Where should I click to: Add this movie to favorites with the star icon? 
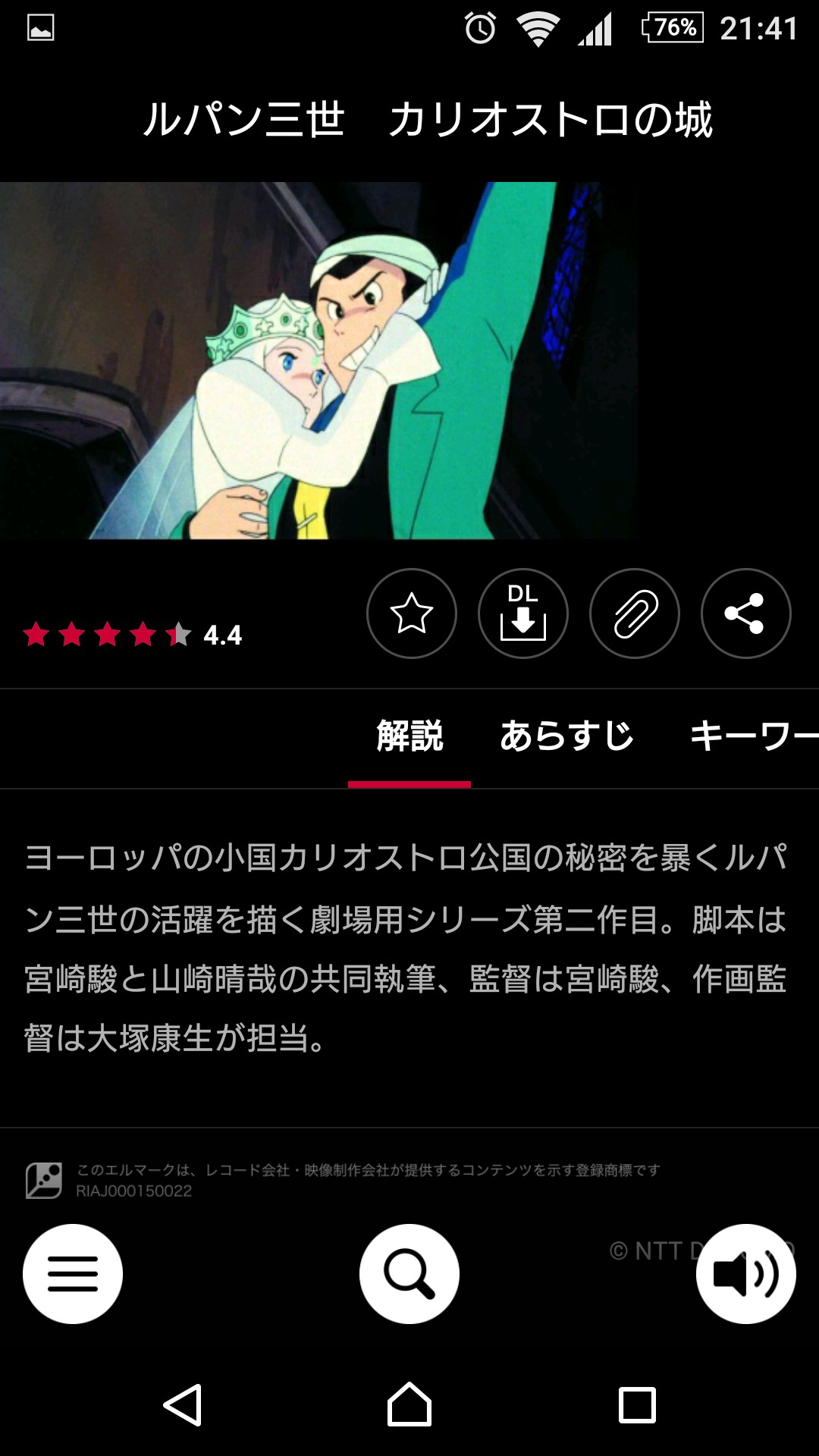pos(411,613)
